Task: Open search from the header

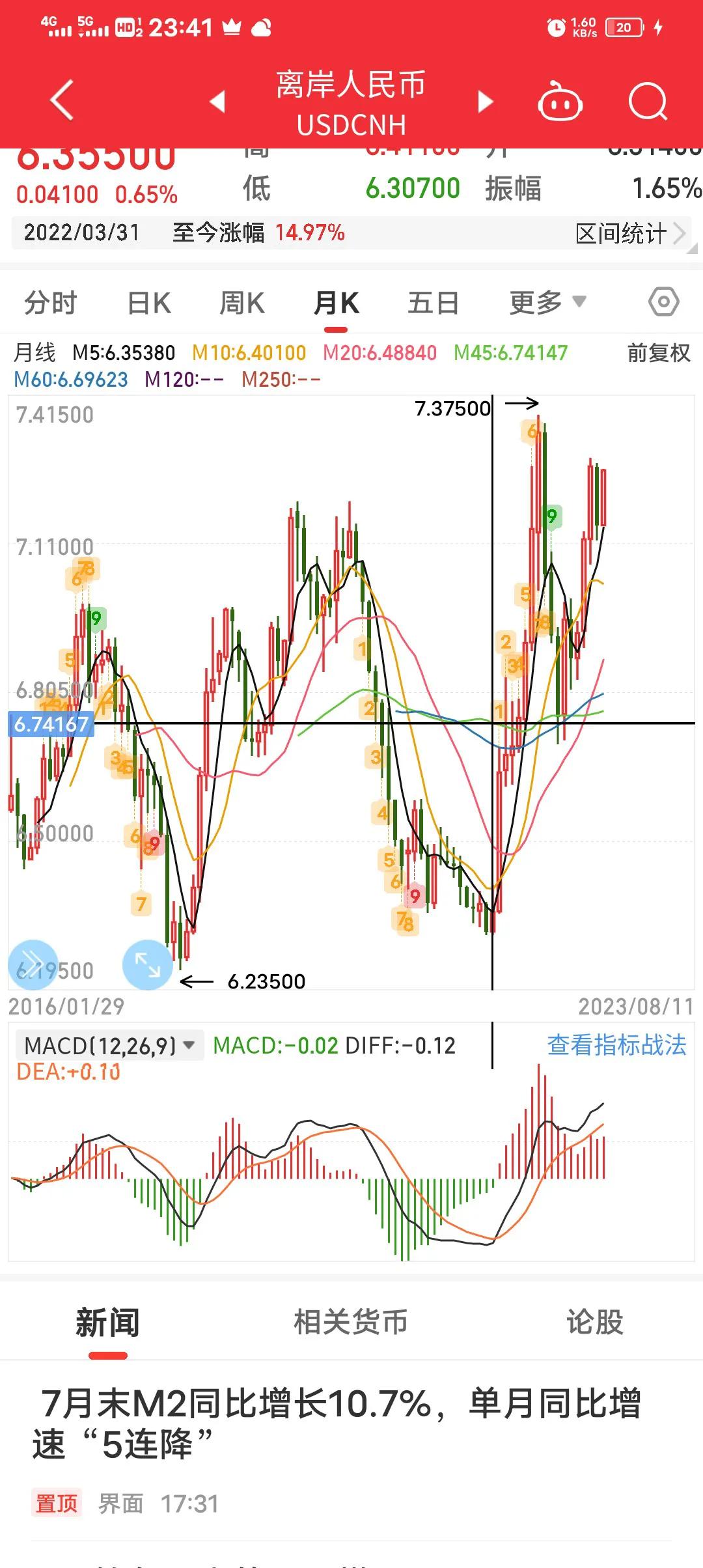Action: pos(648,102)
